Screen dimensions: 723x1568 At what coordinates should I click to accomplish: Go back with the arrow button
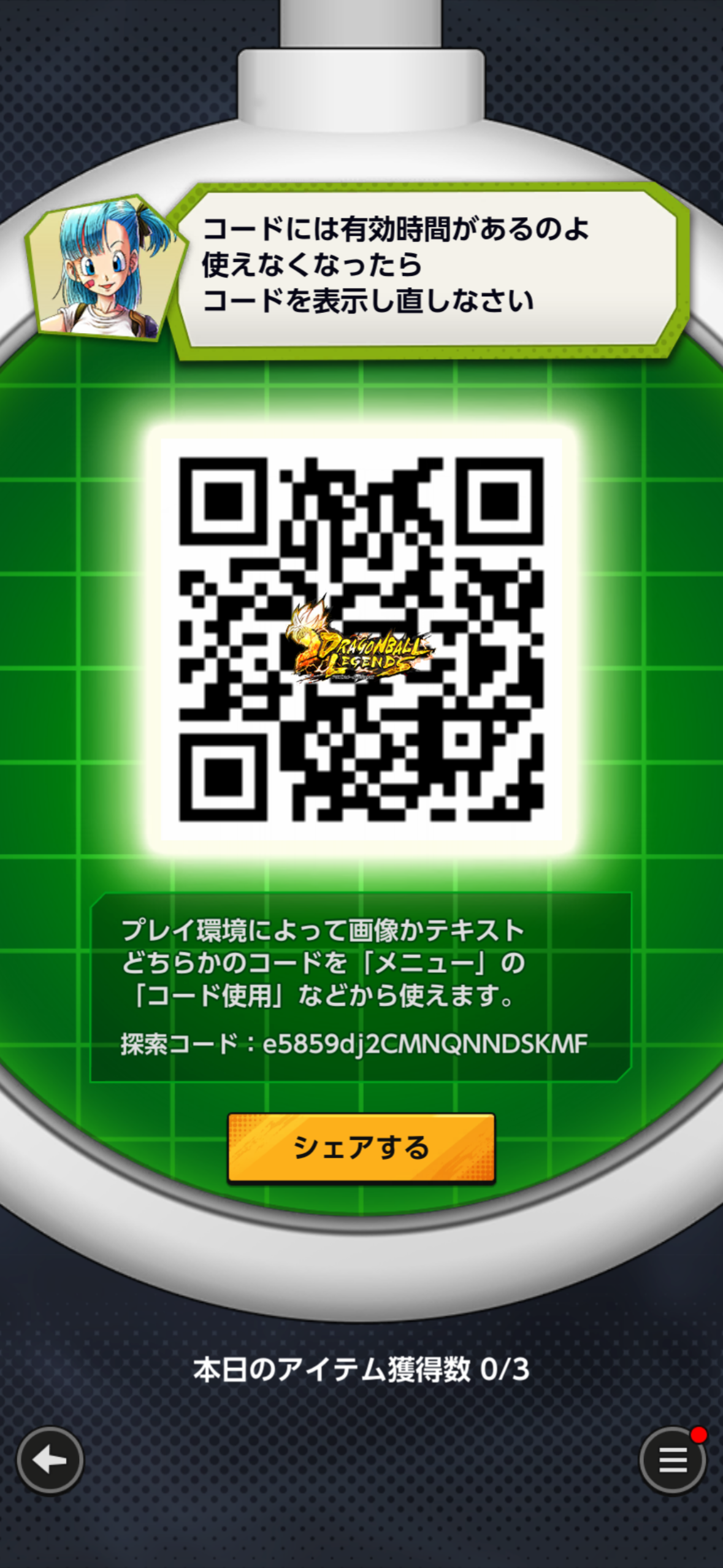50,1460
